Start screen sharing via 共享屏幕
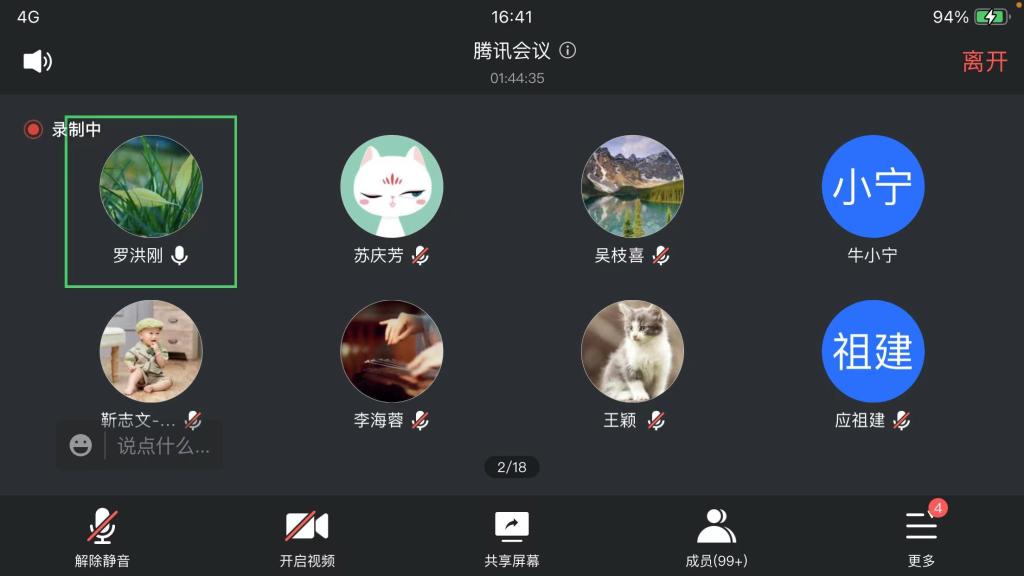Image resolution: width=1024 pixels, height=576 pixels. click(512, 537)
